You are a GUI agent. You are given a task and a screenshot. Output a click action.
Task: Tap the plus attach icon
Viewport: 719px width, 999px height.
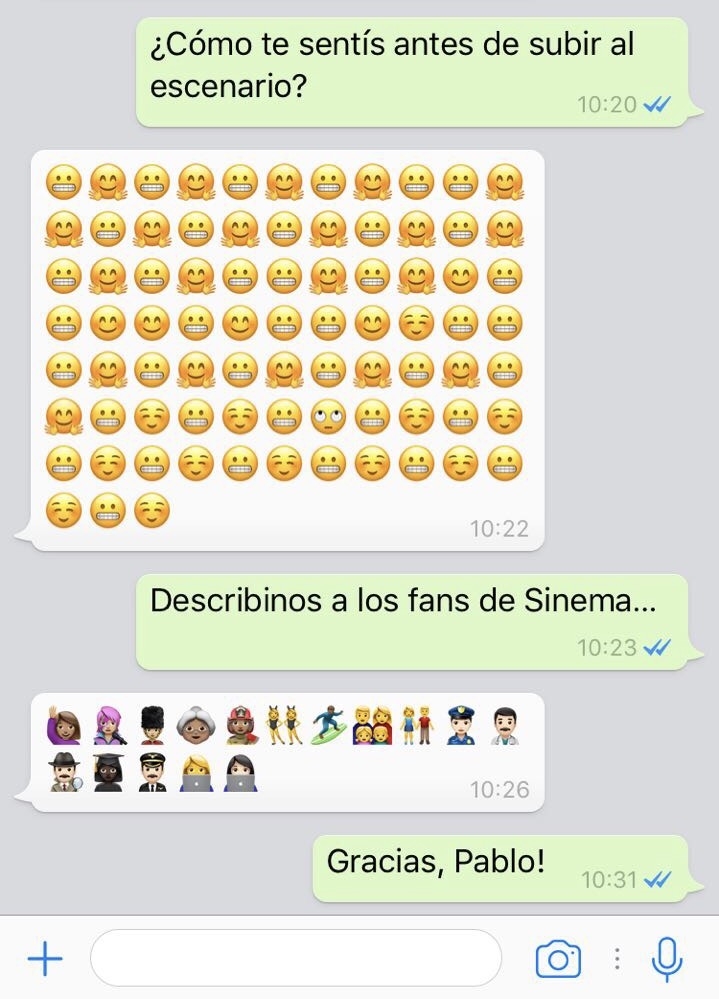(x=44, y=960)
